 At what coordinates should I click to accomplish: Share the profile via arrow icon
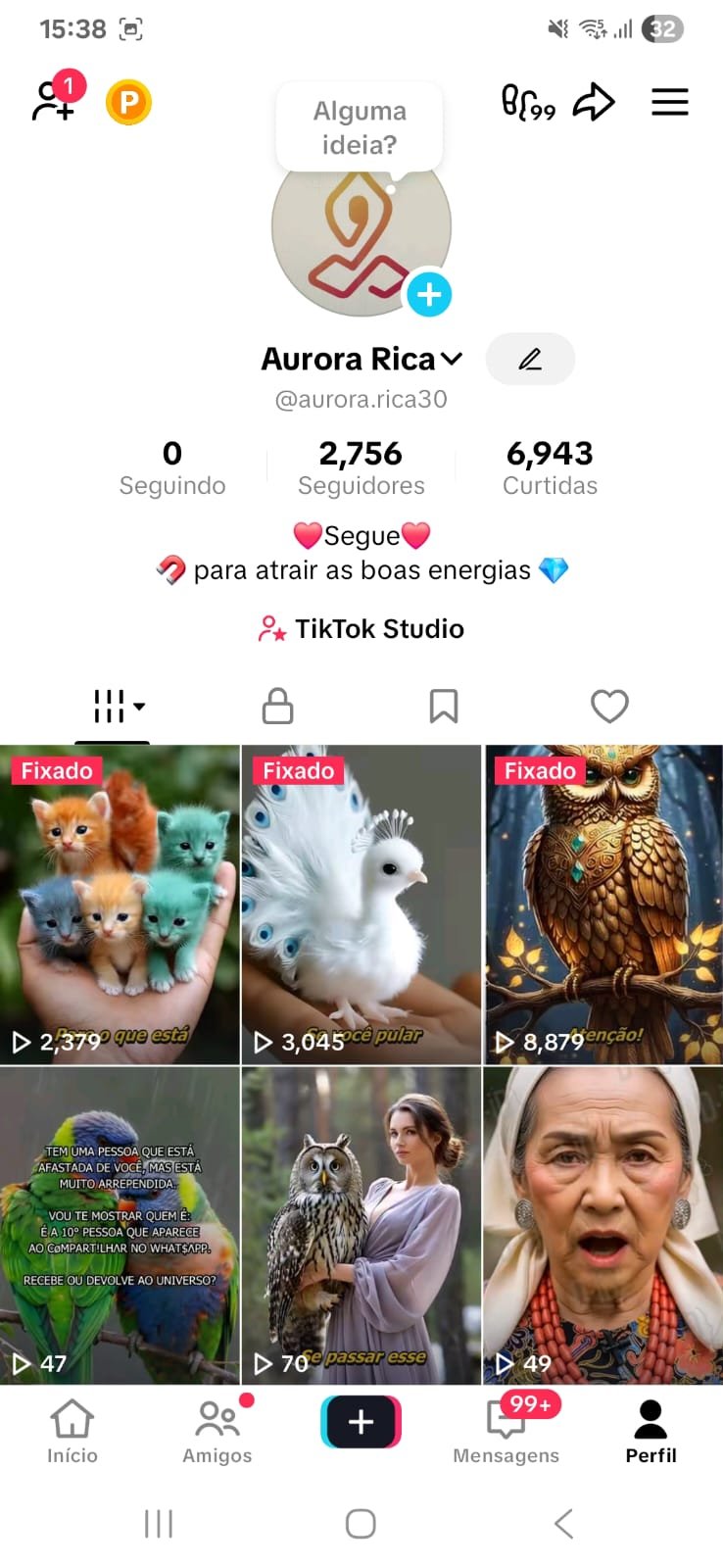point(594,102)
